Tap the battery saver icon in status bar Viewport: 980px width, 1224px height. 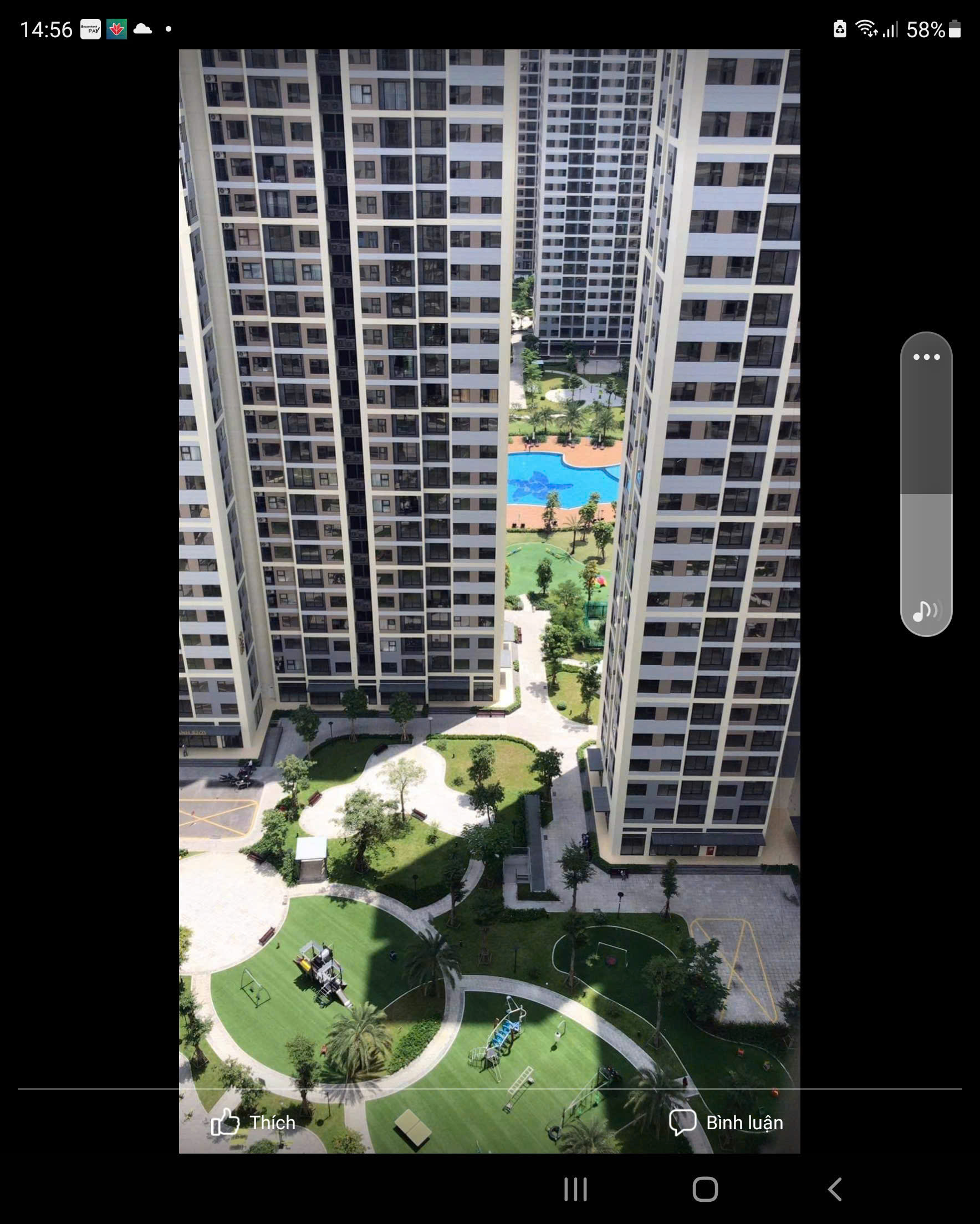click(840, 28)
